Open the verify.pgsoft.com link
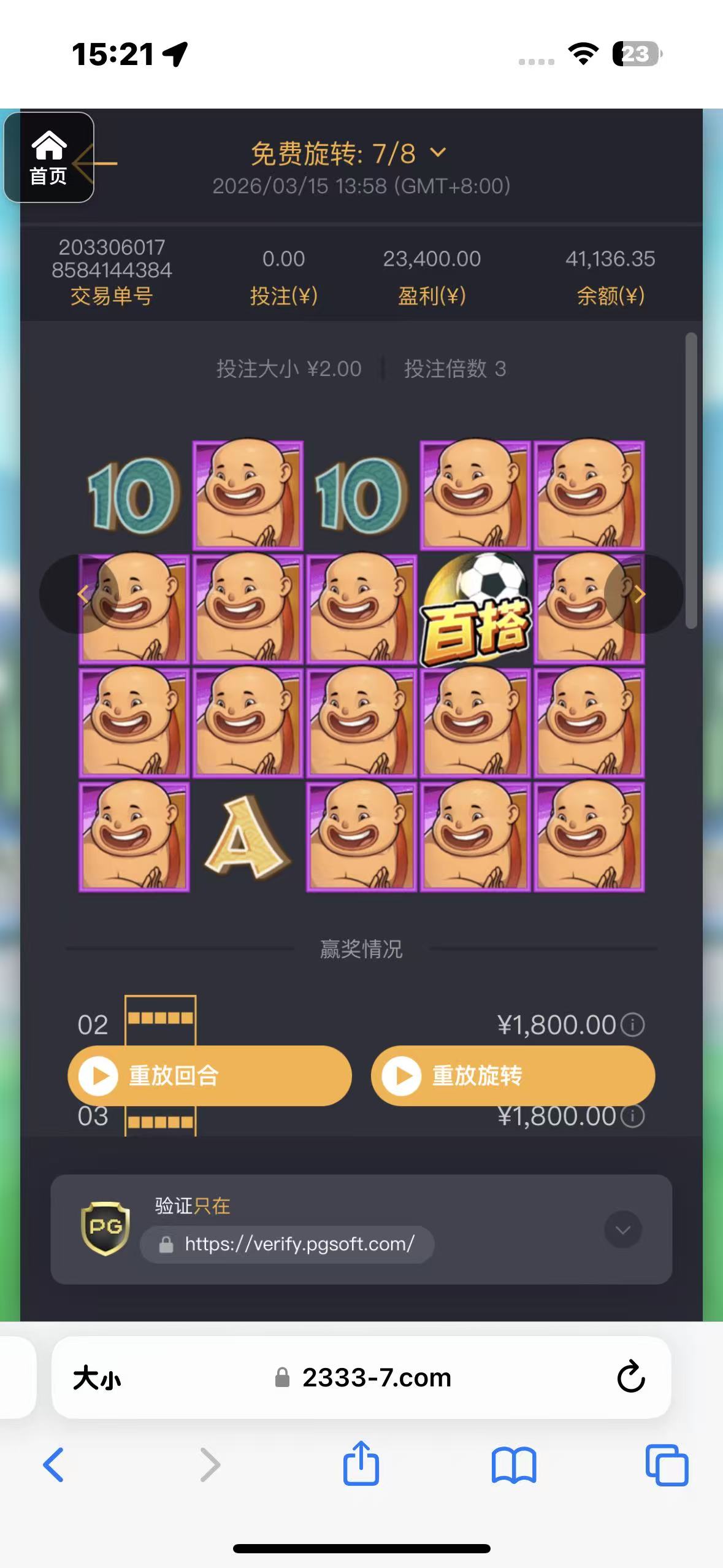Image resolution: width=723 pixels, height=1568 pixels. tap(299, 1244)
